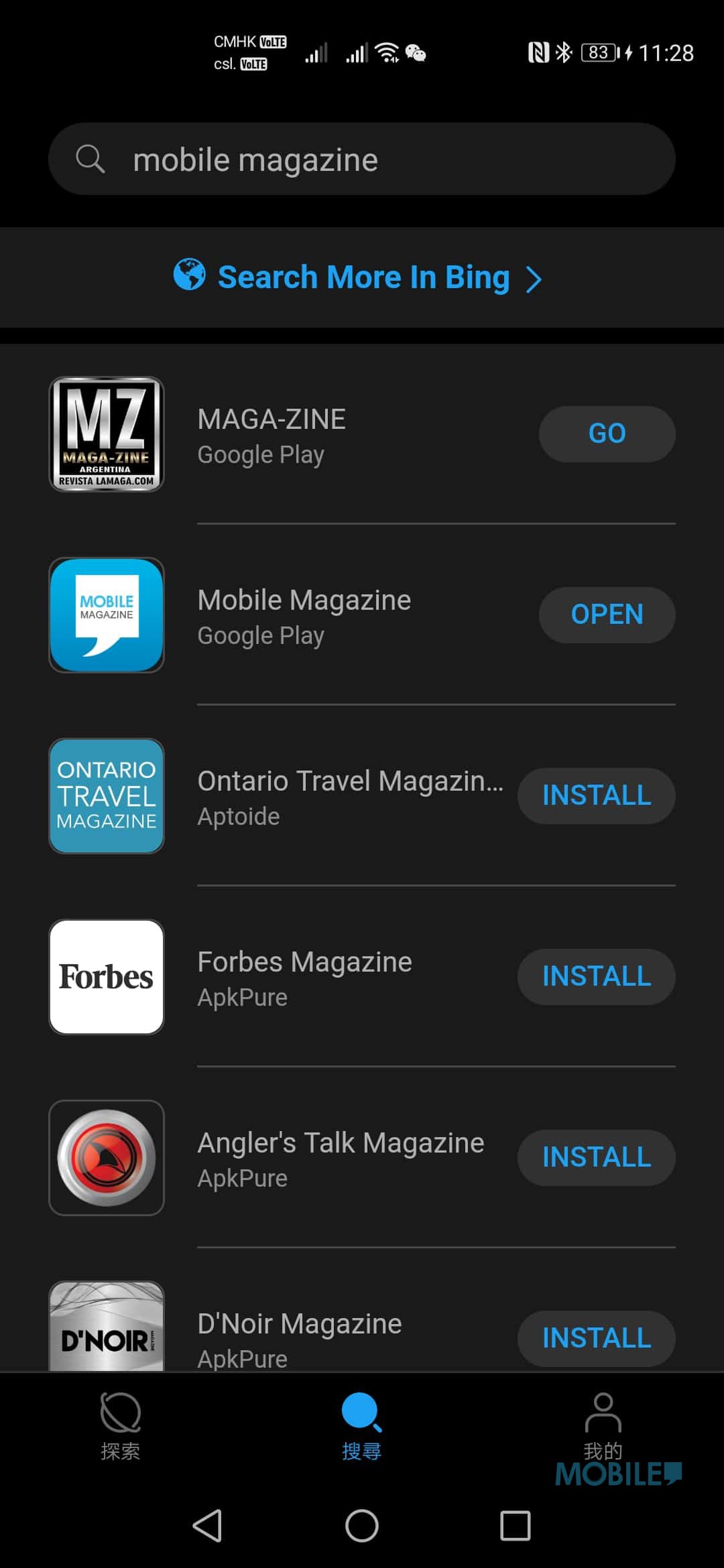
Task: Tap GO for MAGA-ZINE
Action: click(x=607, y=434)
